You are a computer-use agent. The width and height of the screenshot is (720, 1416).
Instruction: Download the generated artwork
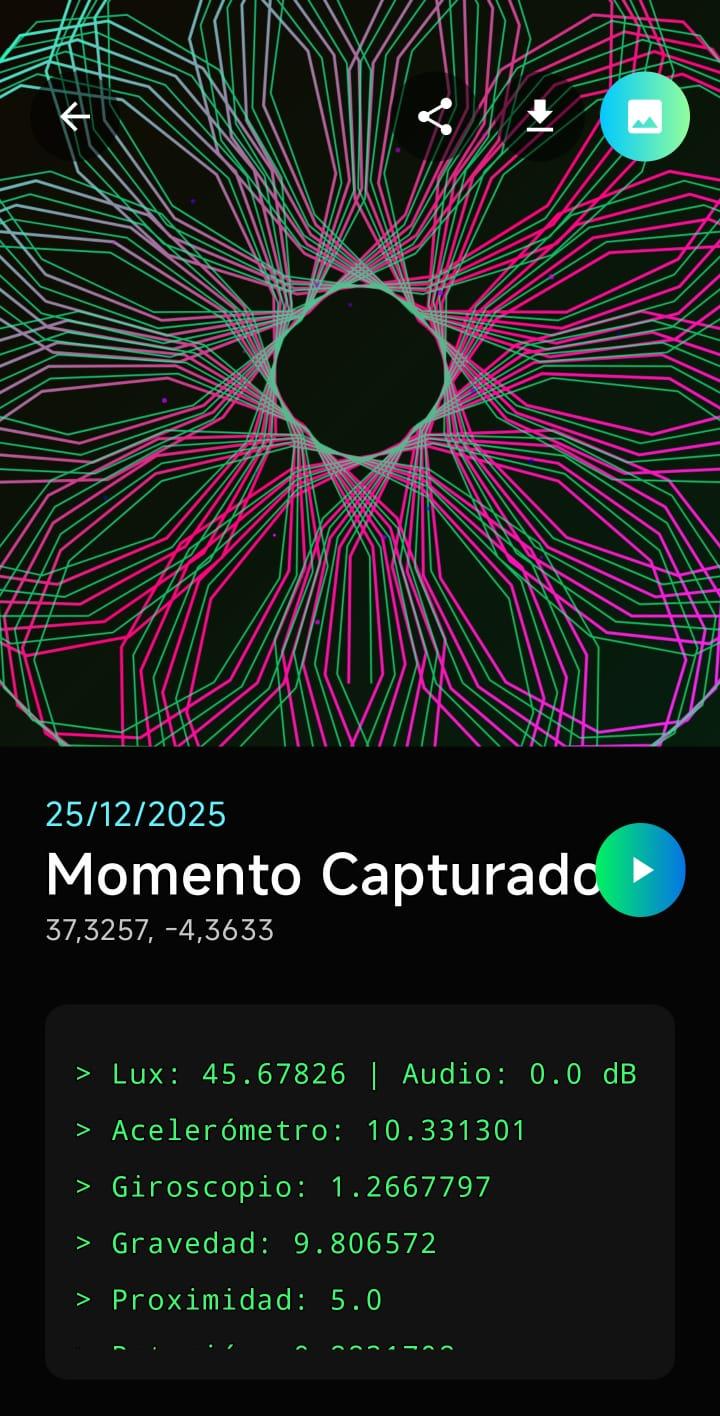pyautogui.click(x=540, y=117)
